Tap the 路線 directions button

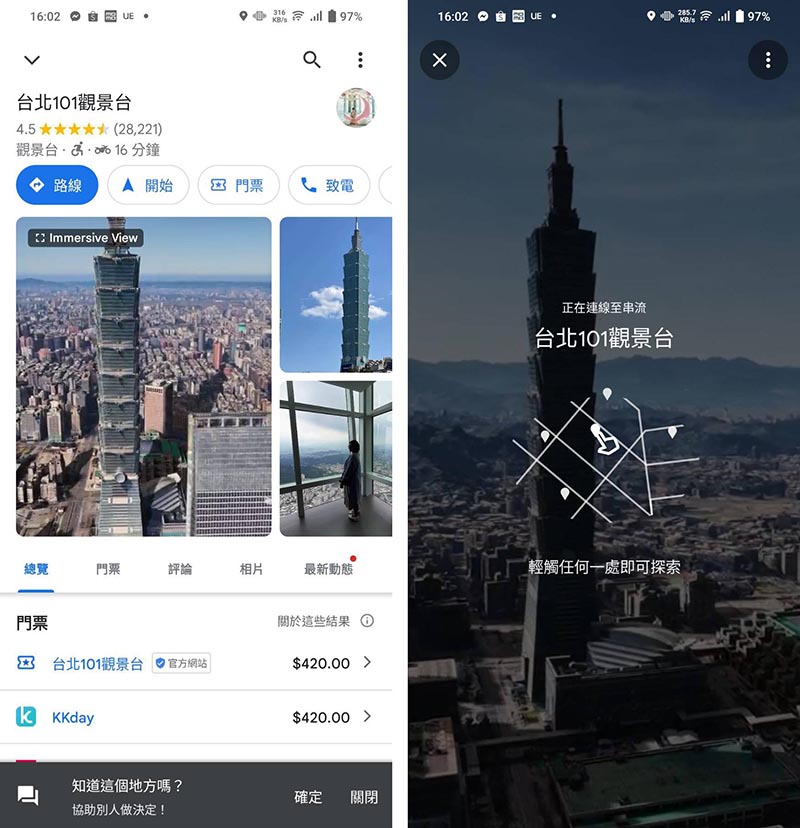point(57,185)
